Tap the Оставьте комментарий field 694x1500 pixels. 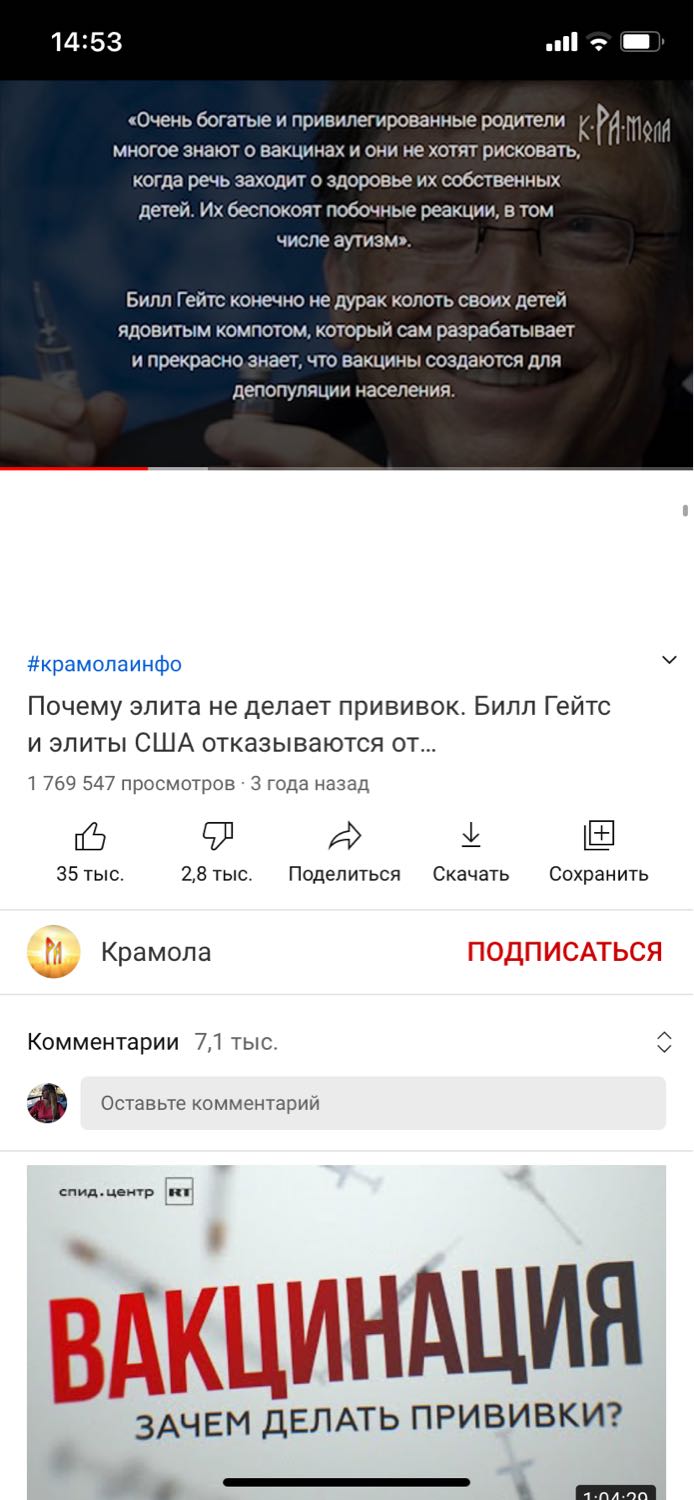point(373,1103)
